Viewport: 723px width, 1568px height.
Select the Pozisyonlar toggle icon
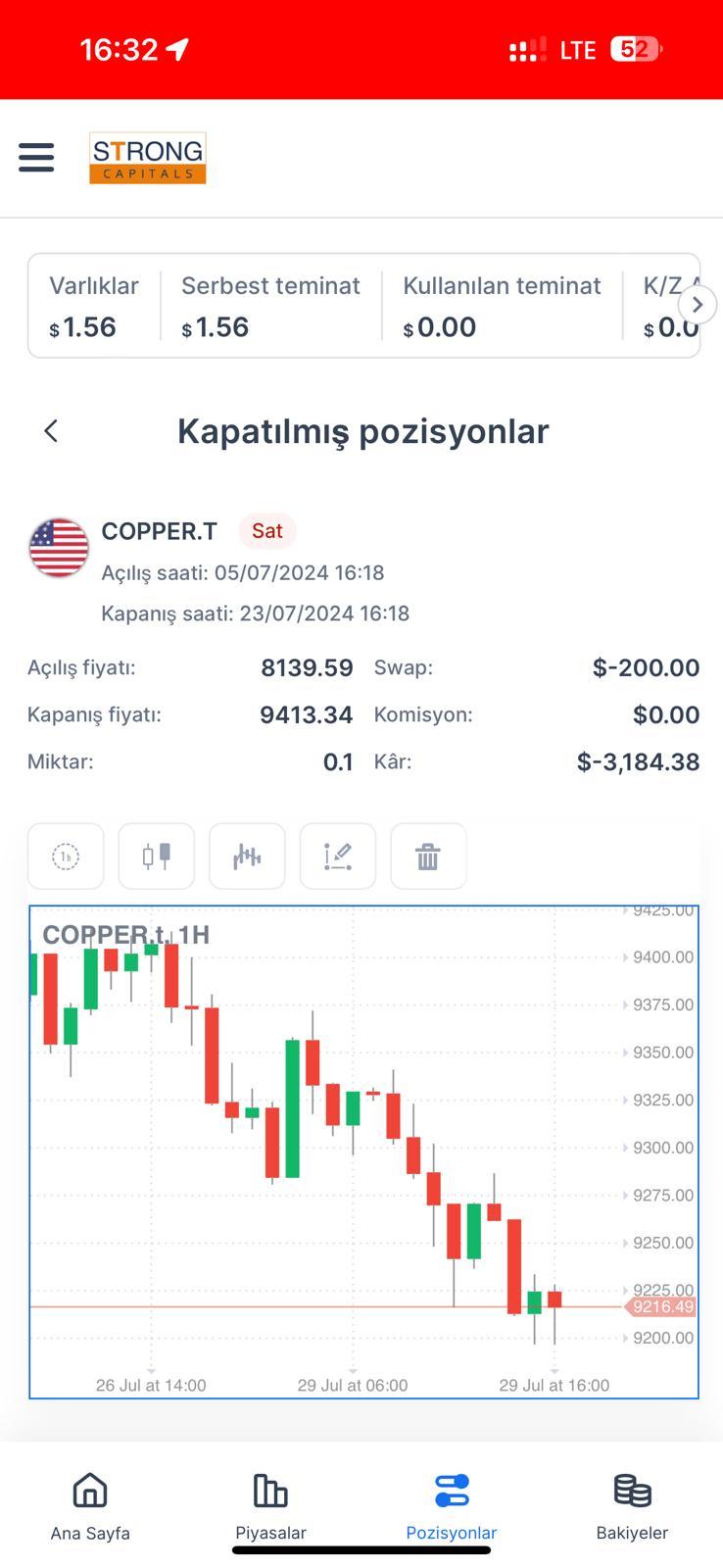click(x=451, y=1490)
